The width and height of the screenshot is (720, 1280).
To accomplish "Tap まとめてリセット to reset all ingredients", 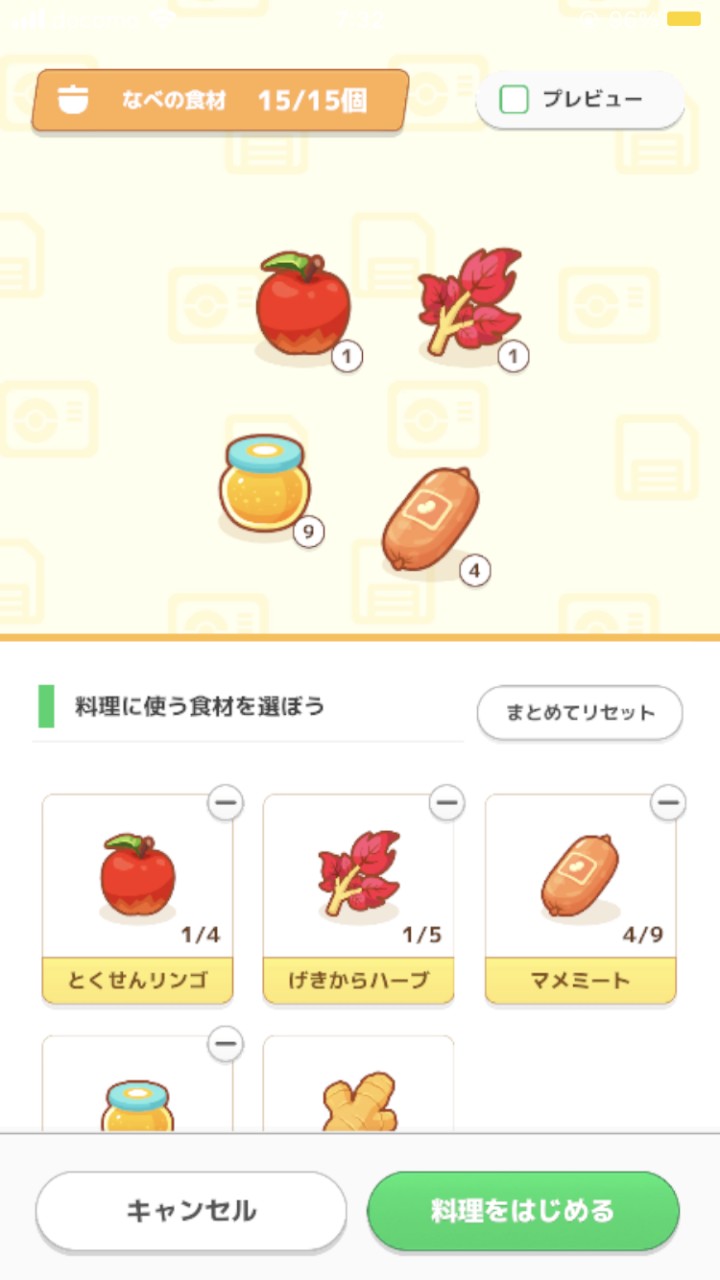I will coord(580,713).
